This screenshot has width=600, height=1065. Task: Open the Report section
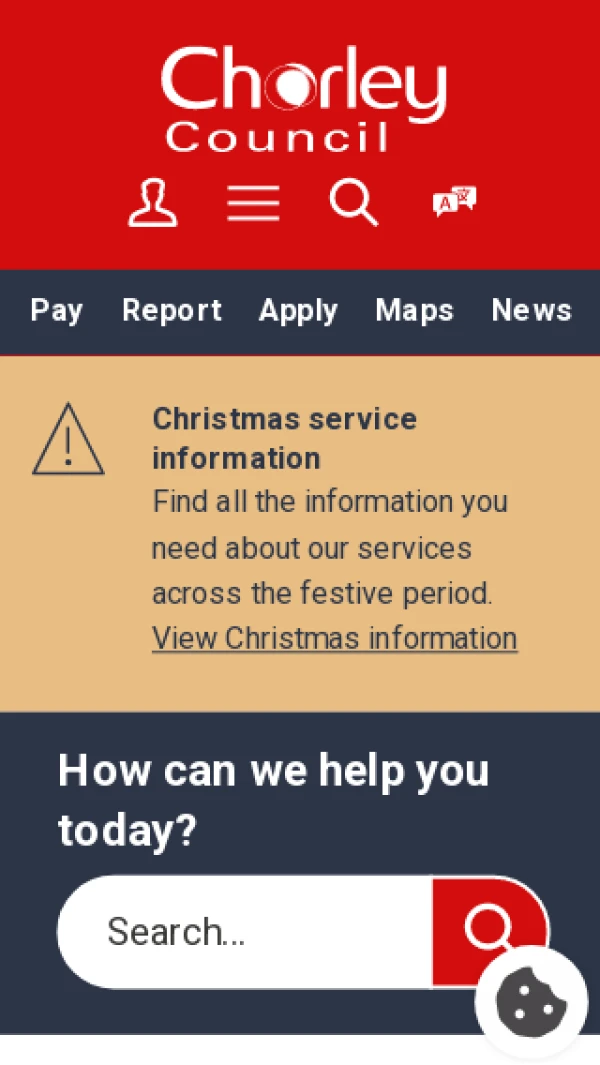(172, 311)
